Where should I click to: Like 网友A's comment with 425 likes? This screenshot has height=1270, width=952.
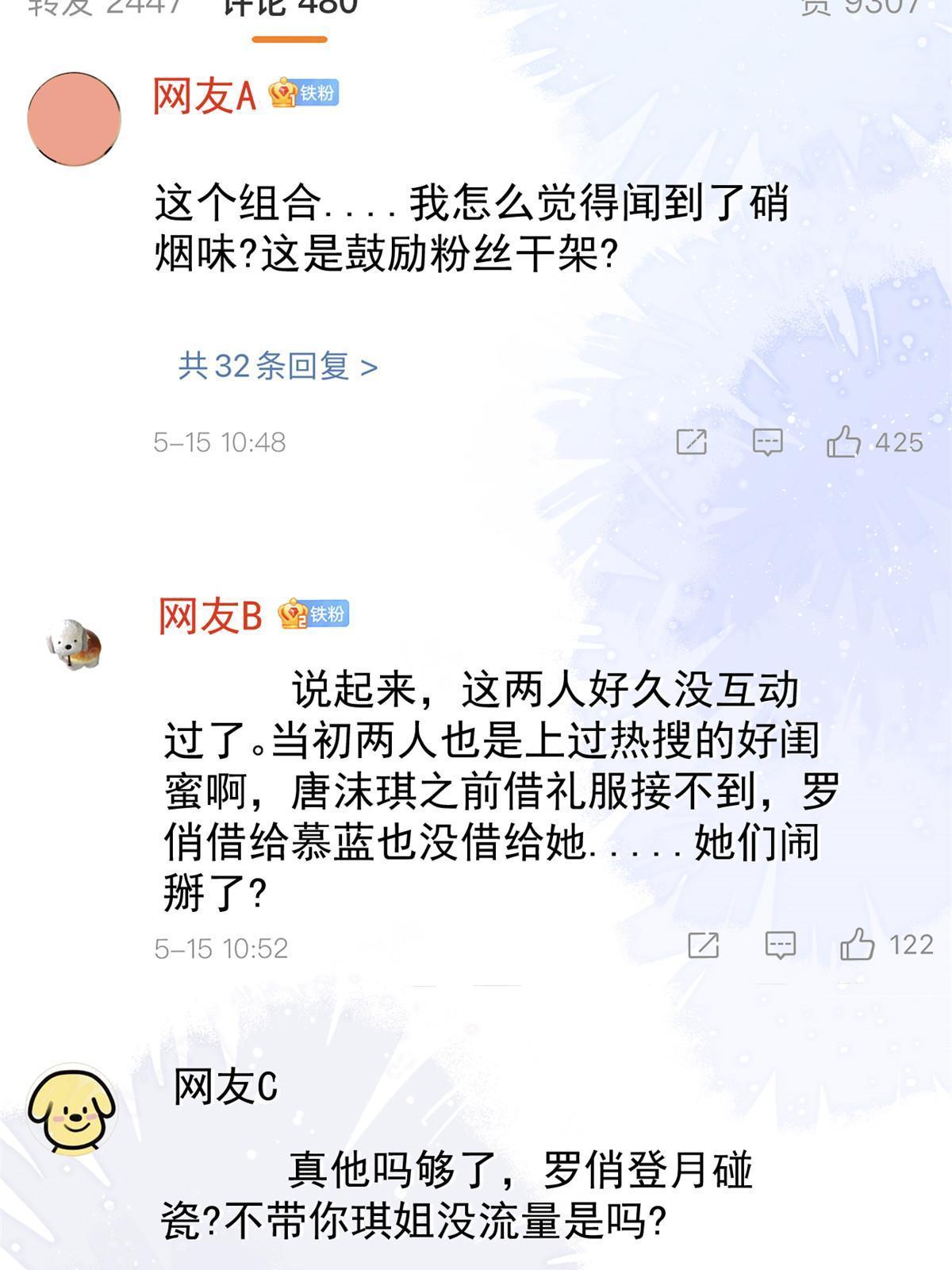(x=874, y=441)
